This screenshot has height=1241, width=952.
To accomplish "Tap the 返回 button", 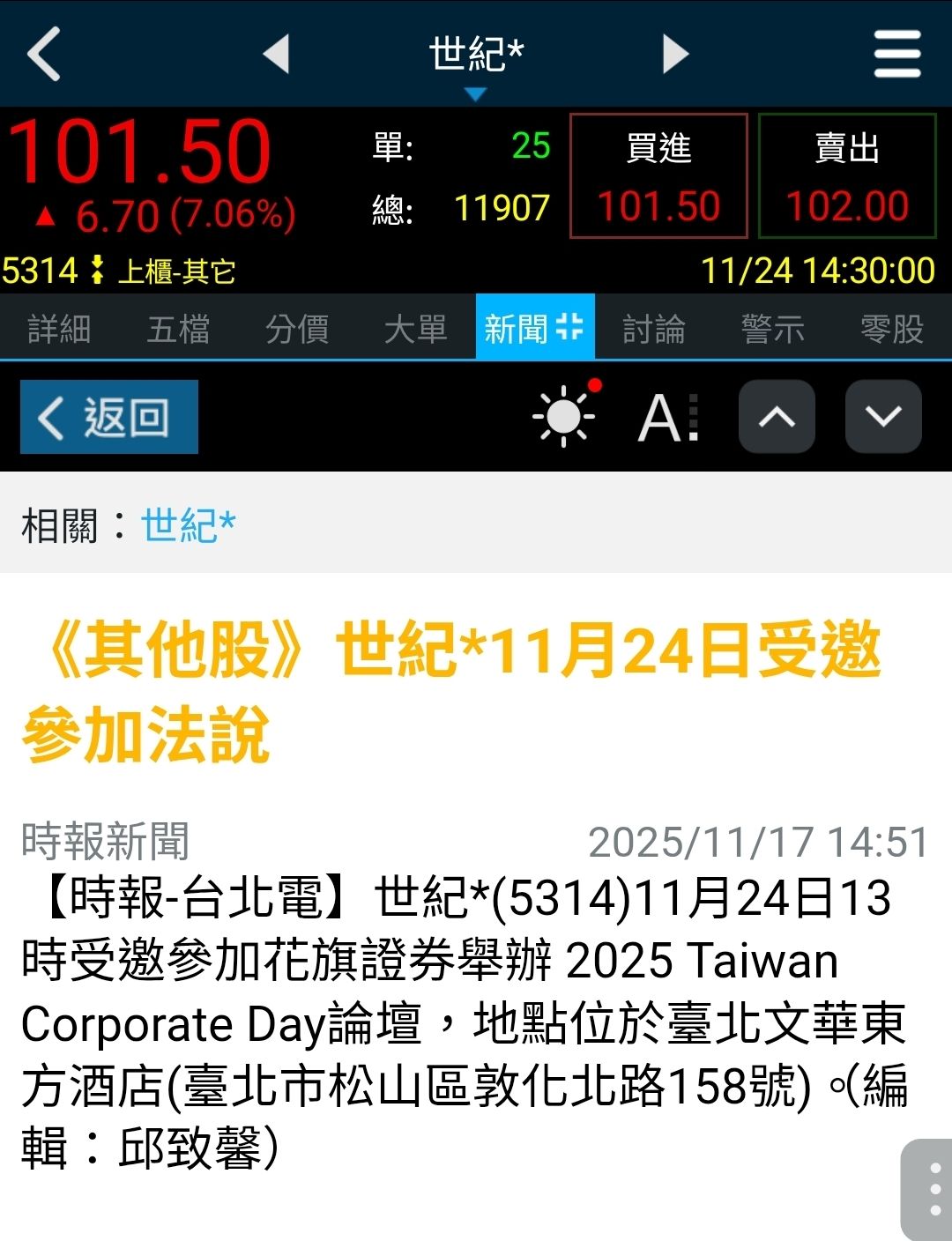I will 109,417.
